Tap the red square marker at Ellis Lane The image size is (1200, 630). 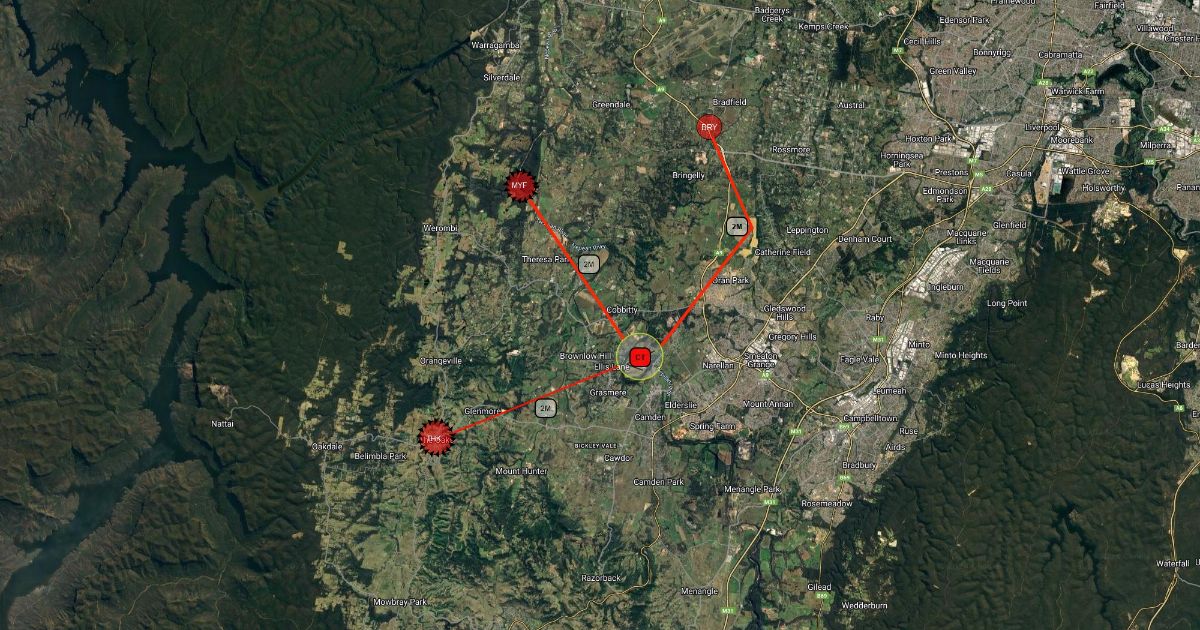click(640, 357)
